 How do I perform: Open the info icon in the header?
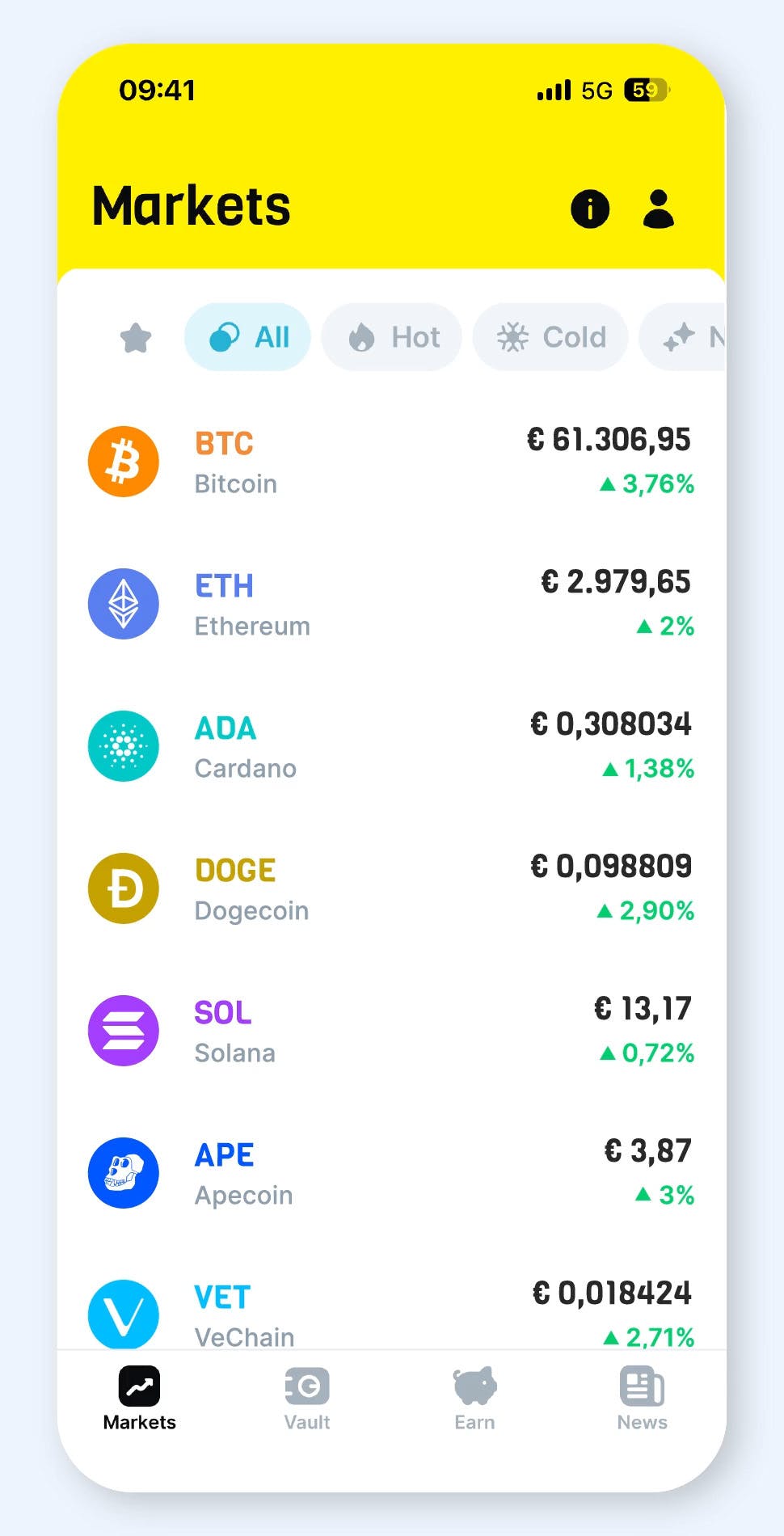(590, 209)
